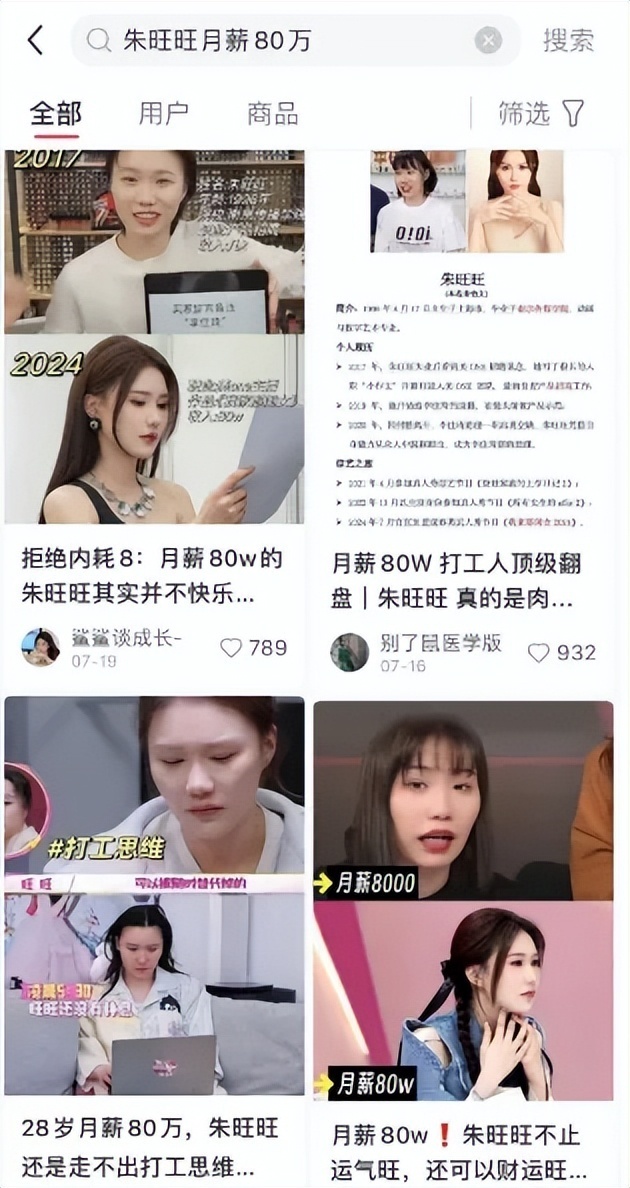This screenshot has height=1188, width=630.
Task: Select the 全部 tab
Action: coord(55,114)
